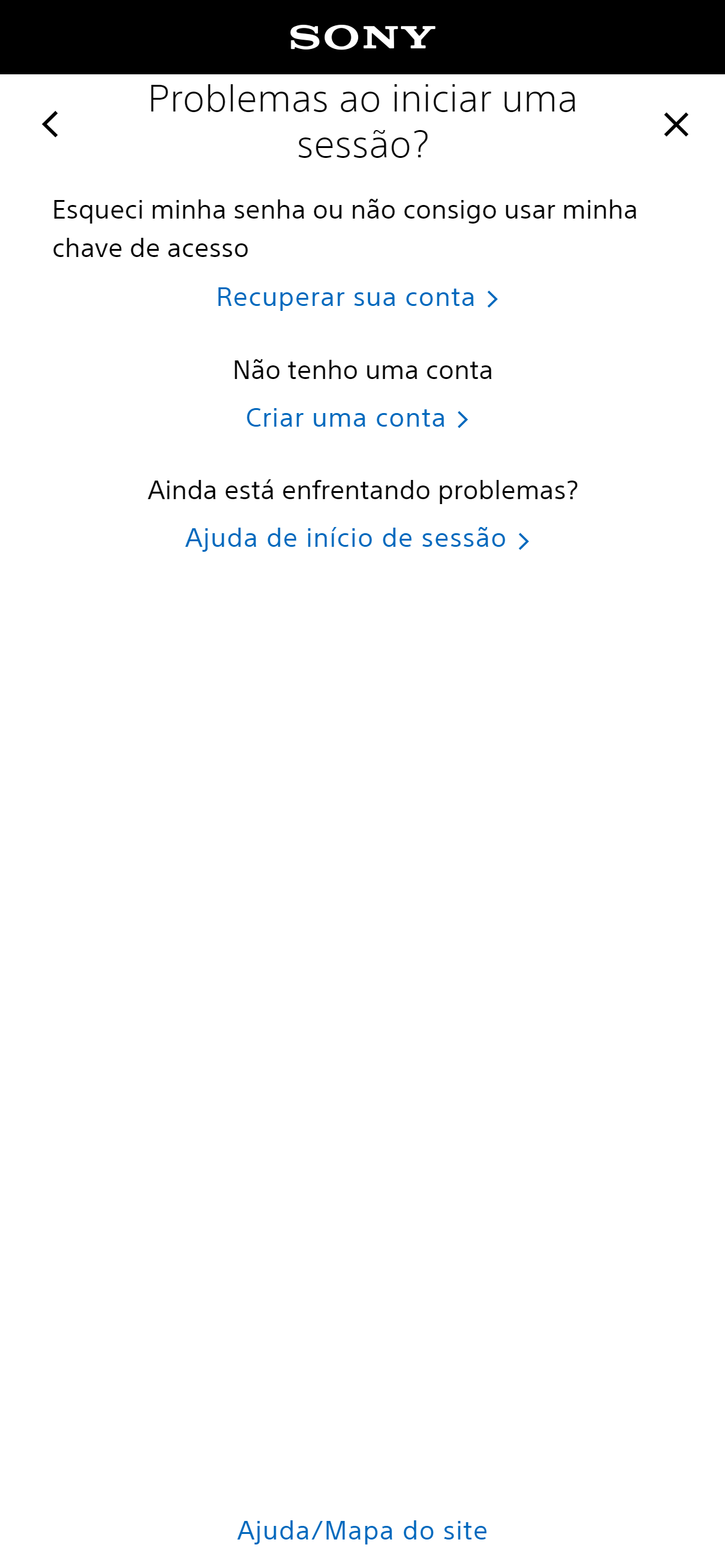
Task: Select Criar uma conta
Action: click(357, 419)
